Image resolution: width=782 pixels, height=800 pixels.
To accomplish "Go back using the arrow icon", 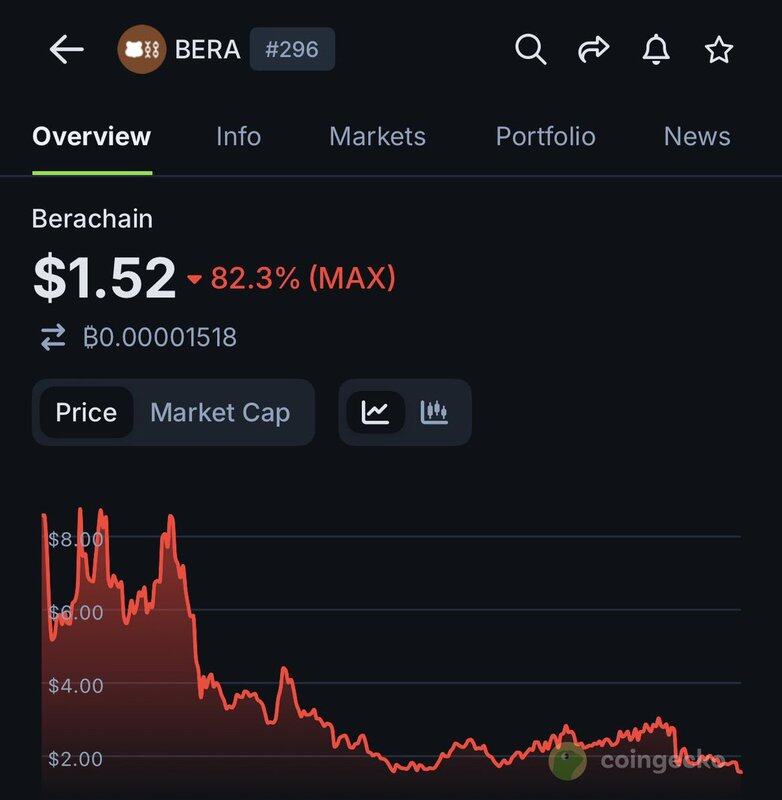I will (x=67, y=50).
